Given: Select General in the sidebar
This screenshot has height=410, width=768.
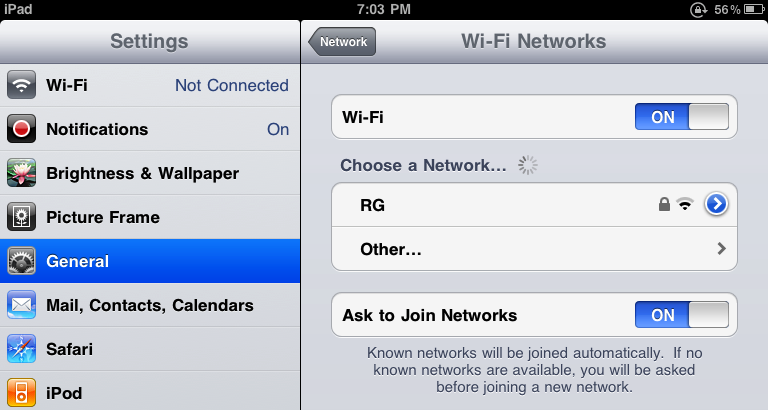Looking at the screenshot, I should 150,261.
